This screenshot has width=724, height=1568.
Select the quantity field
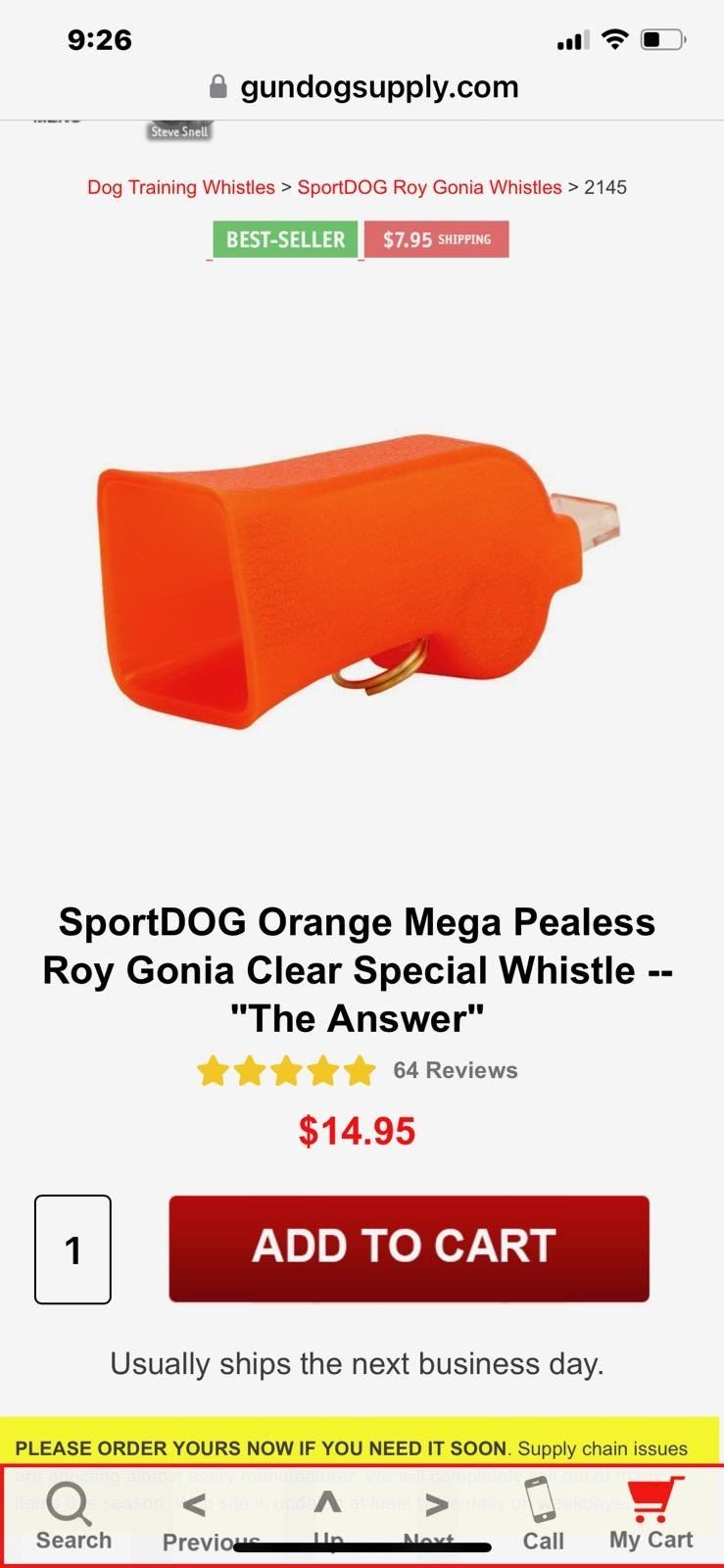tap(72, 1249)
